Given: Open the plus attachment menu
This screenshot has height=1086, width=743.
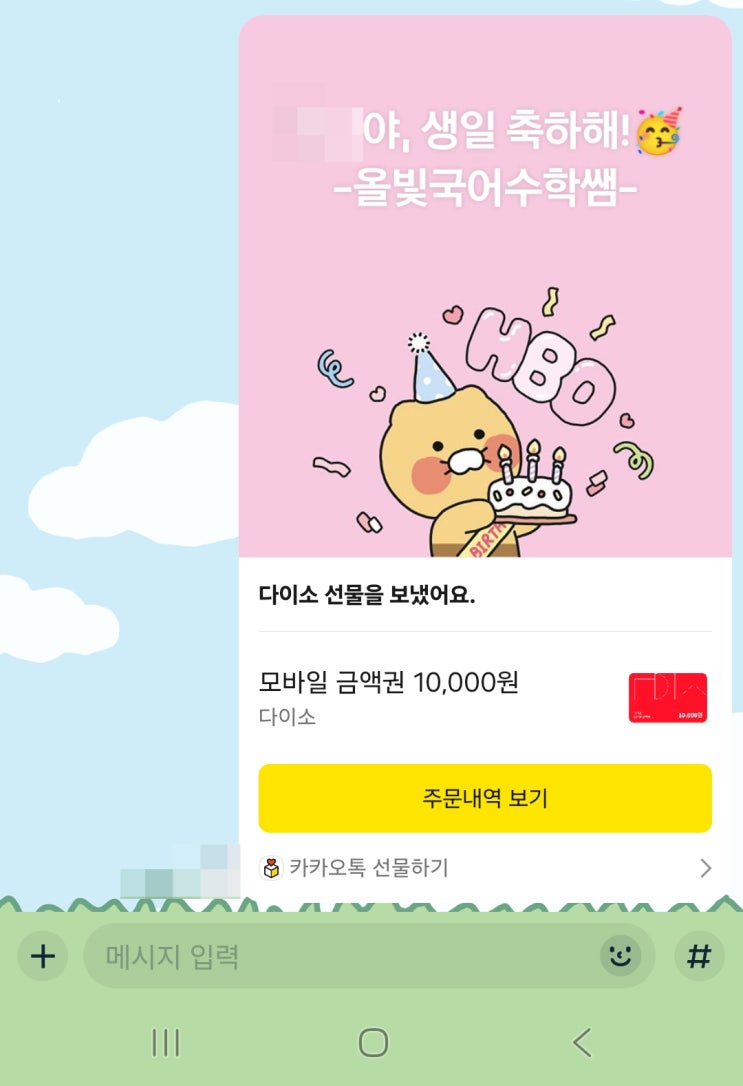Looking at the screenshot, I should point(42,957).
